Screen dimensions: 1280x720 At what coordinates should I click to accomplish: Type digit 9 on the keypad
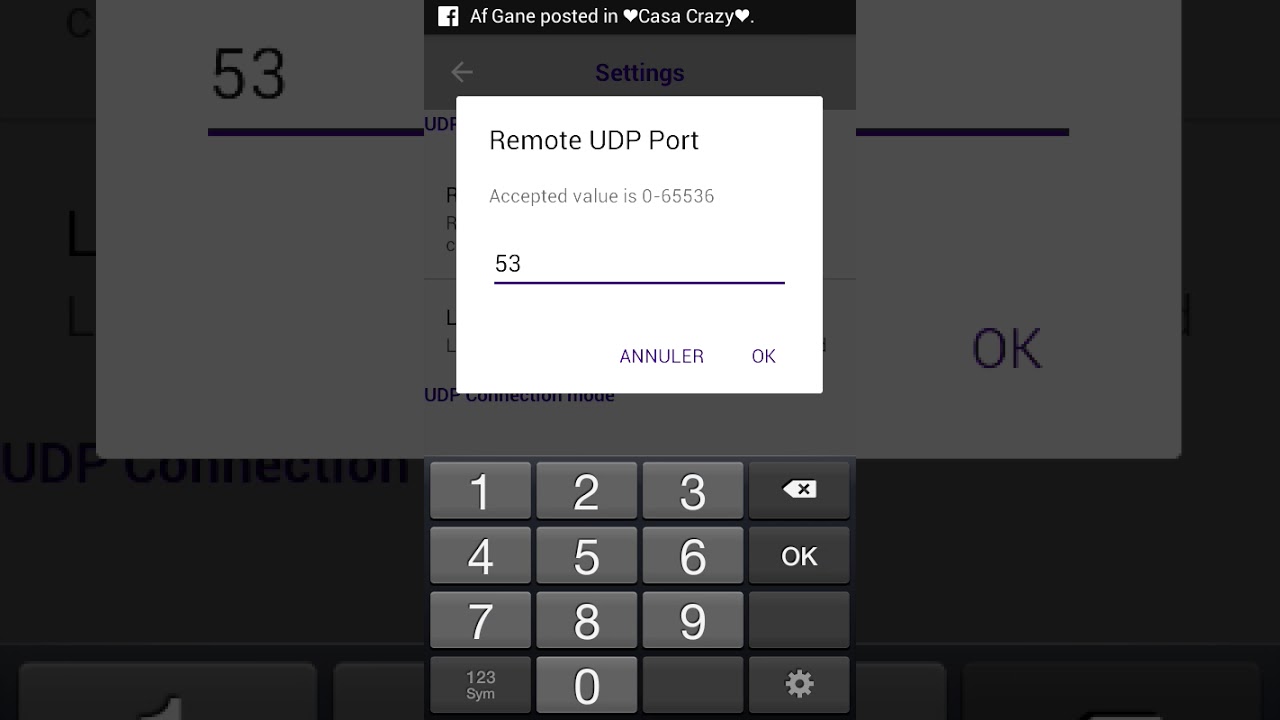point(693,621)
